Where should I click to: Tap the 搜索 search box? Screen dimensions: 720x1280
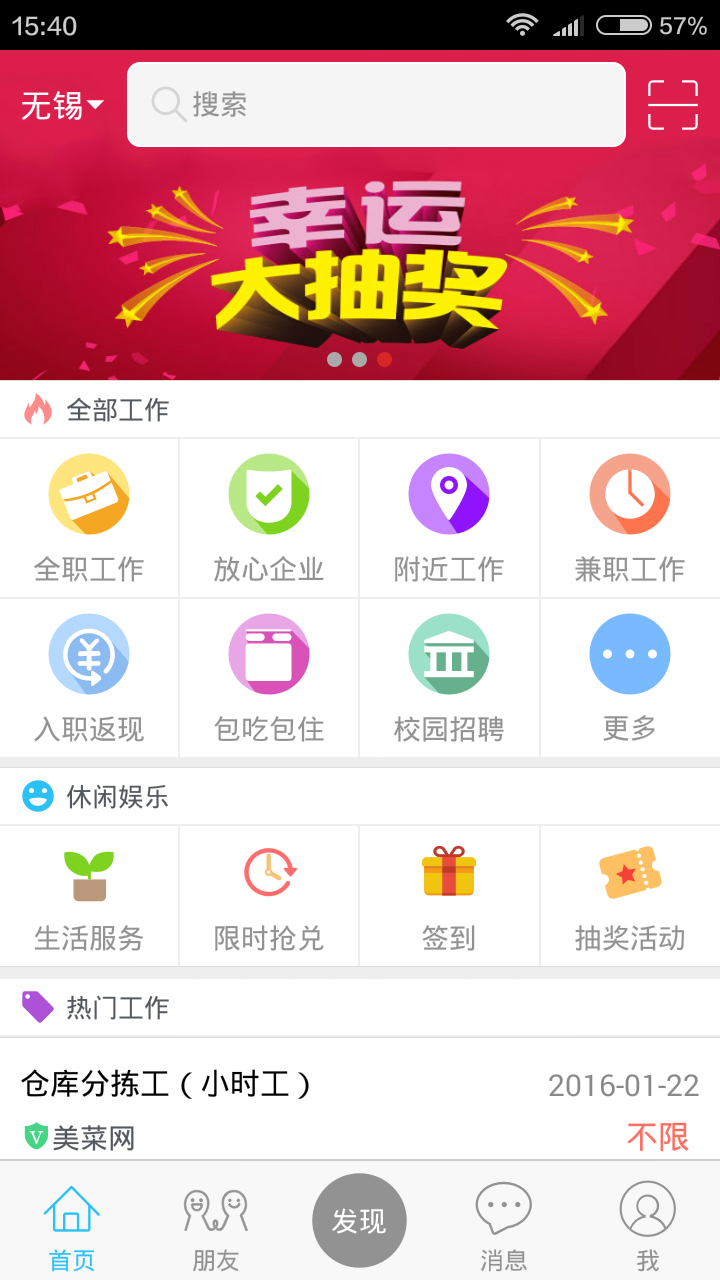pos(376,105)
